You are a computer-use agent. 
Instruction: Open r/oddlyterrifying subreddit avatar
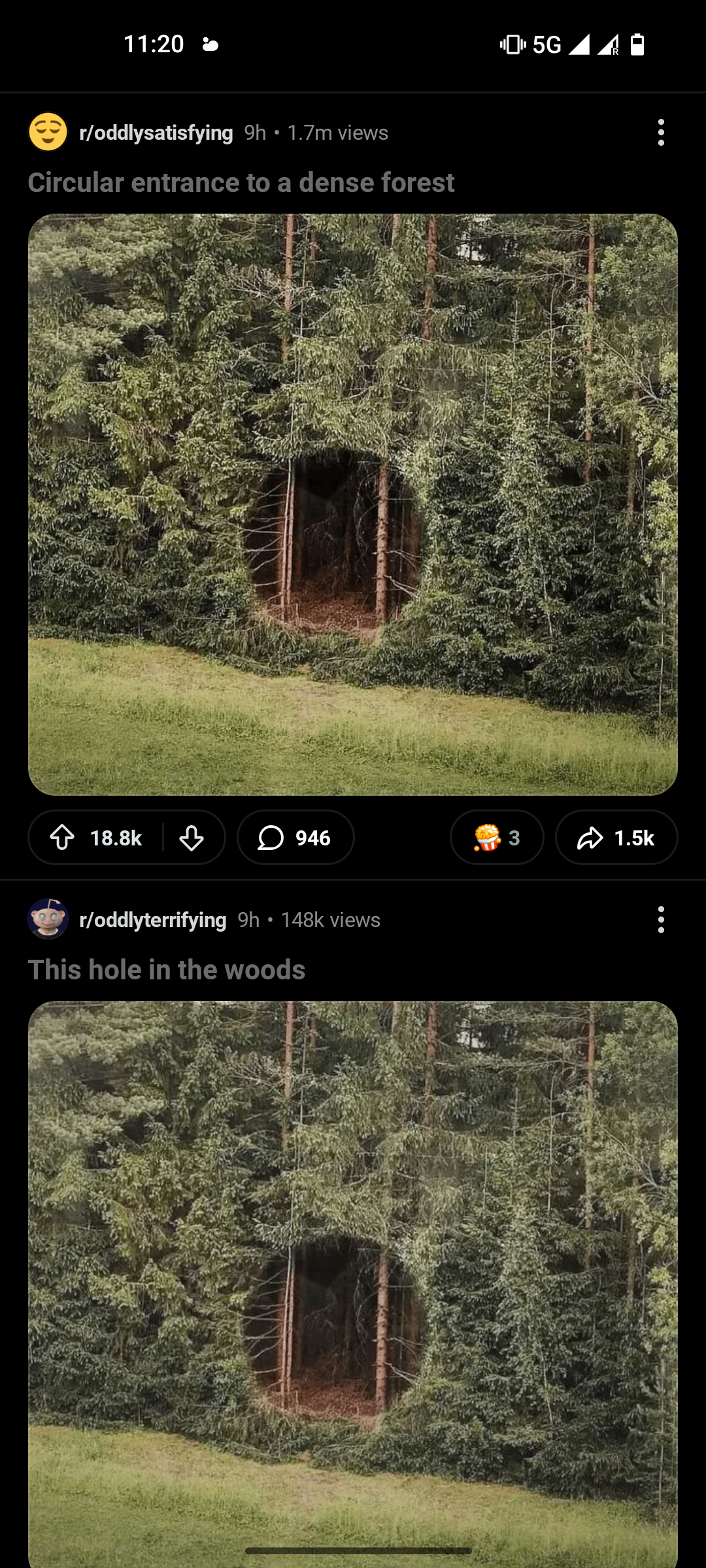[48, 919]
